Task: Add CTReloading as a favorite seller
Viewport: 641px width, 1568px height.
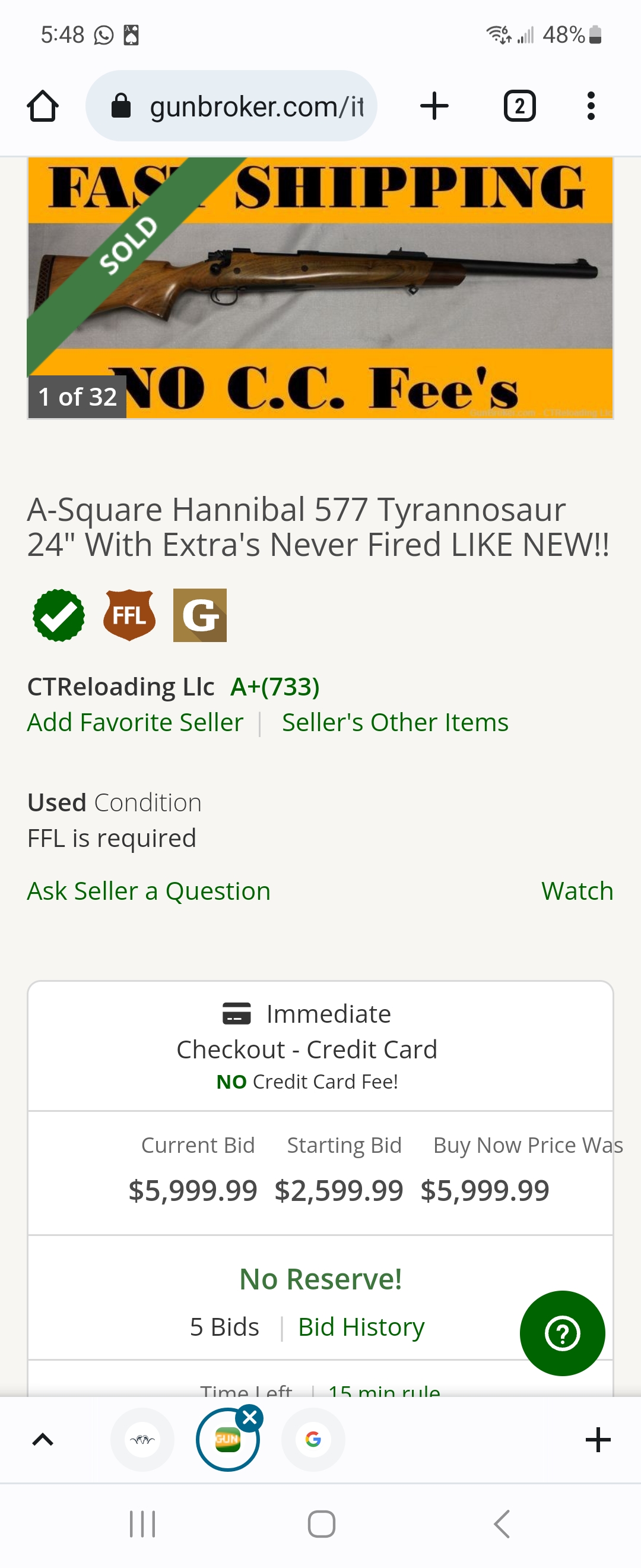Action: click(x=135, y=722)
